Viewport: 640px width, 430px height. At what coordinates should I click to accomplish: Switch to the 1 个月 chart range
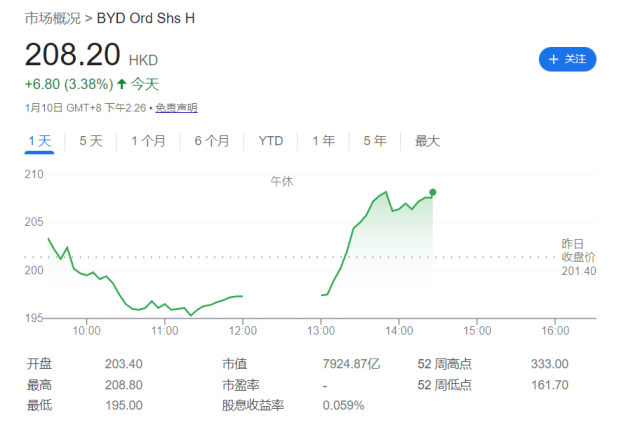click(x=148, y=141)
